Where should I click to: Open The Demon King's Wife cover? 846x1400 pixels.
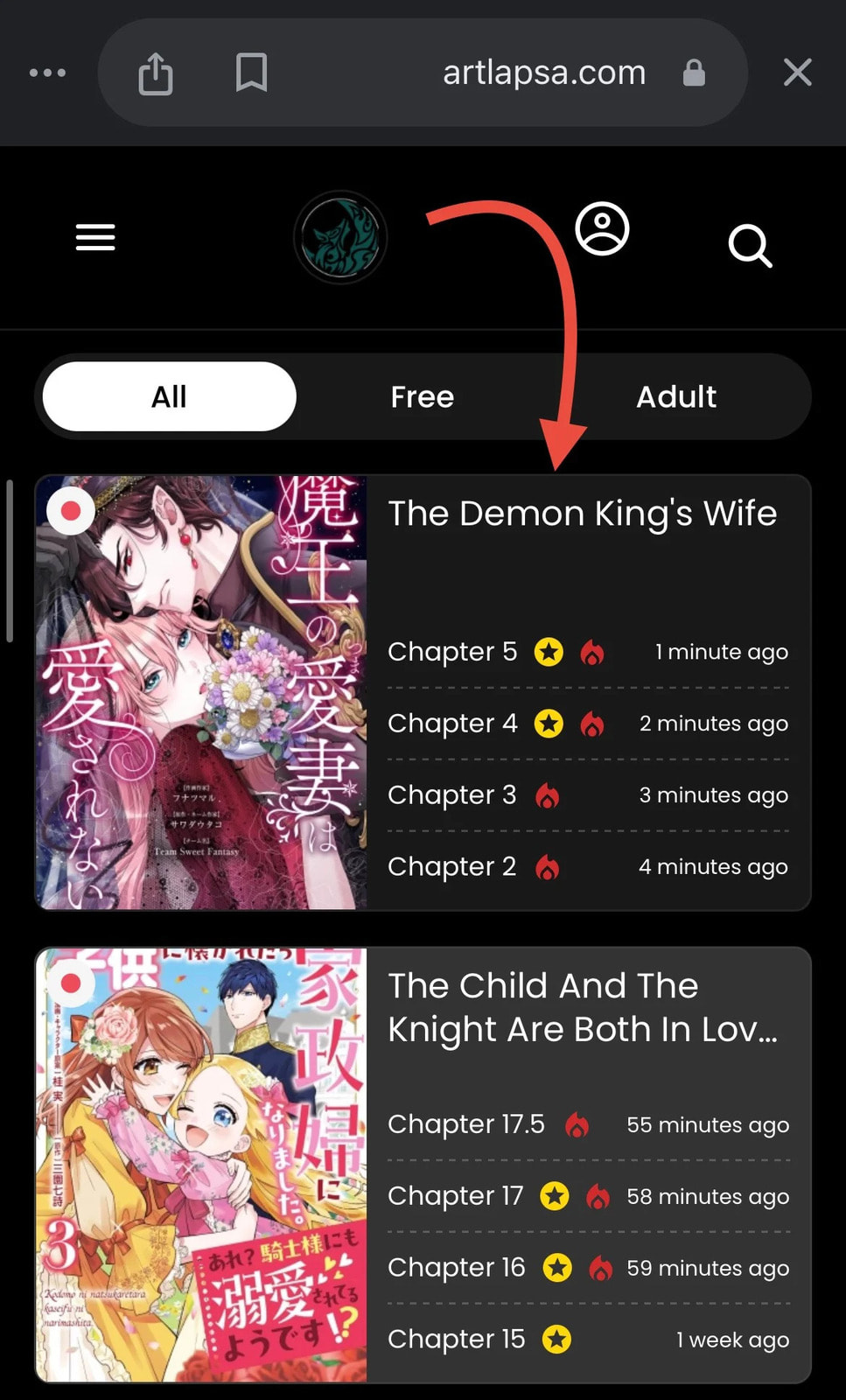click(x=201, y=692)
